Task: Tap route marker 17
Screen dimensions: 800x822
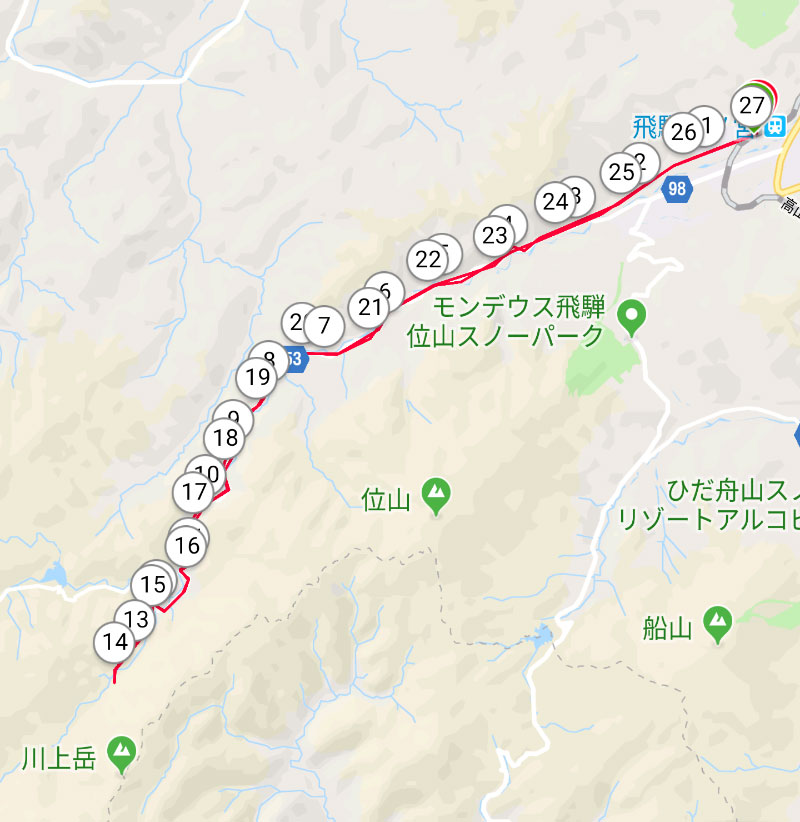Action: [194, 491]
